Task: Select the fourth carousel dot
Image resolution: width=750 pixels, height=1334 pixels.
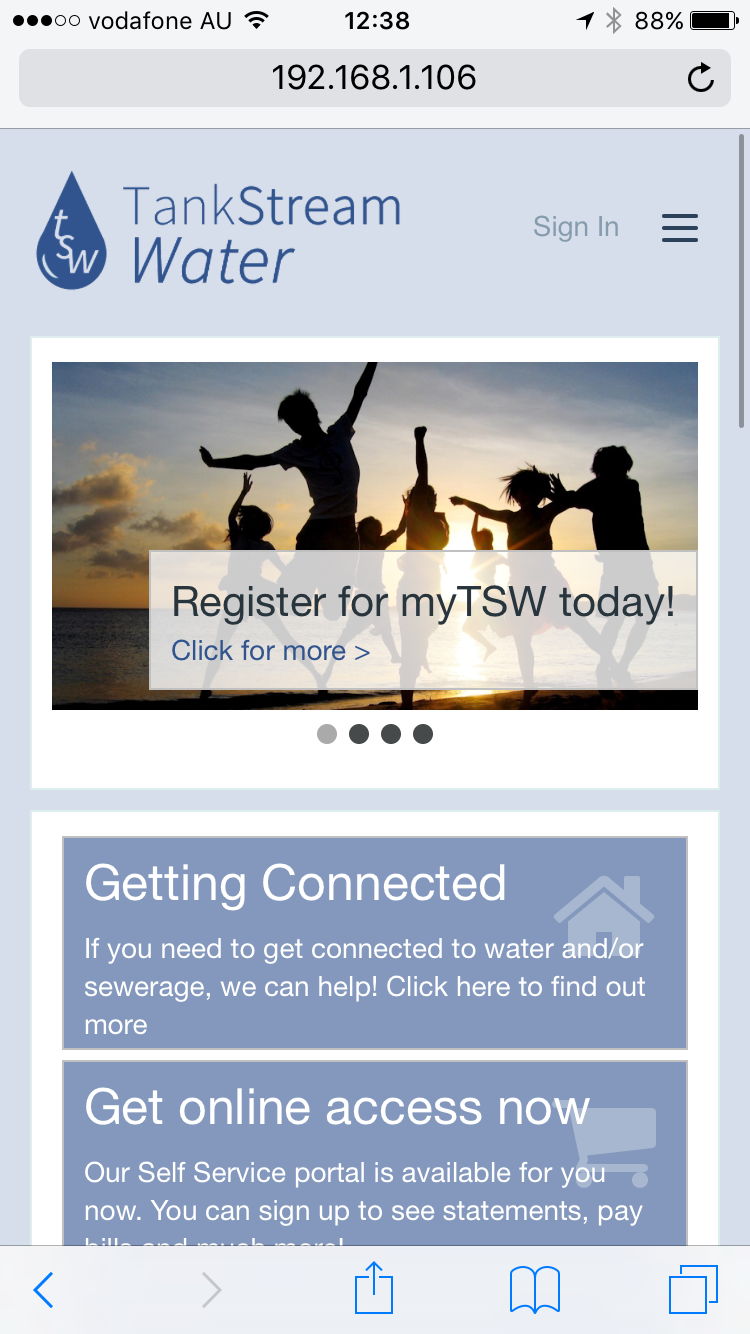Action: click(423, 734)
